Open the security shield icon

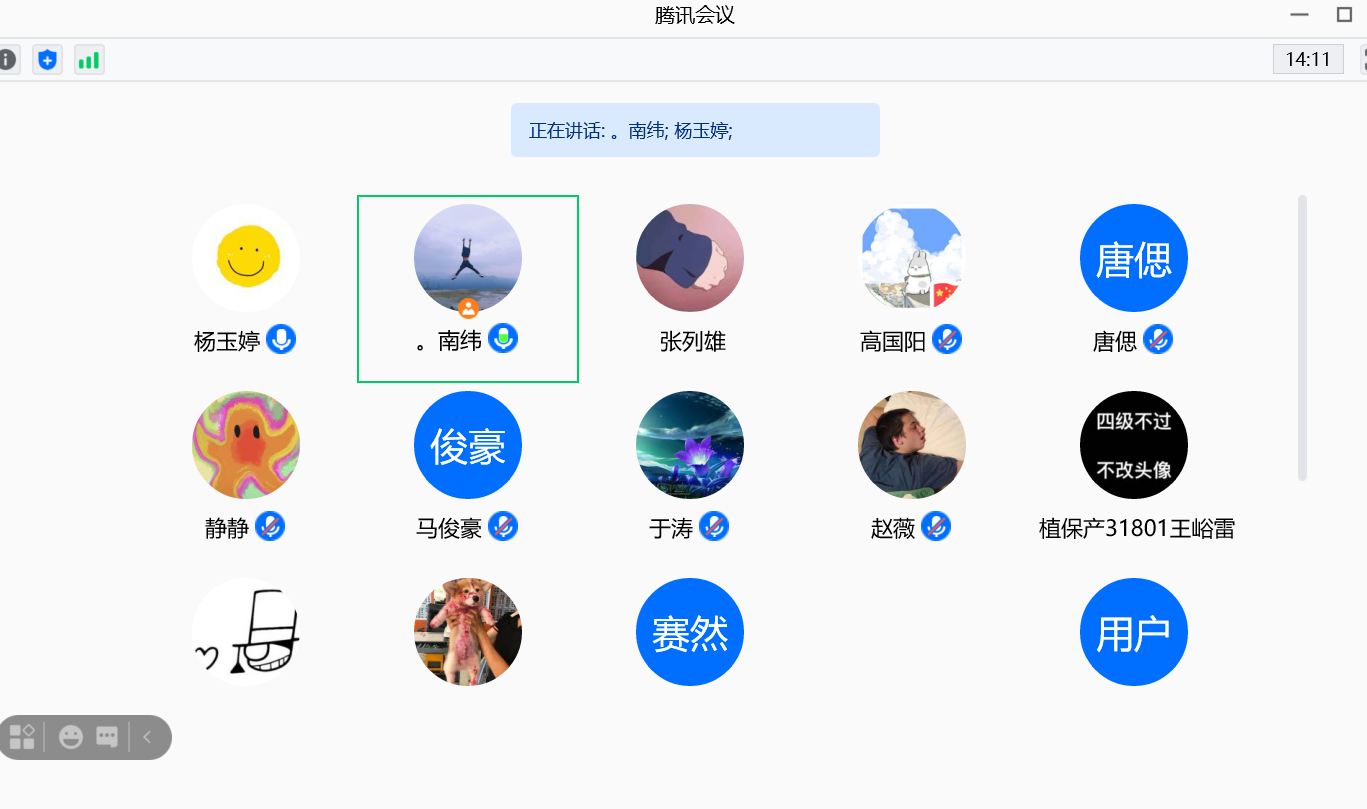(47, 60)
